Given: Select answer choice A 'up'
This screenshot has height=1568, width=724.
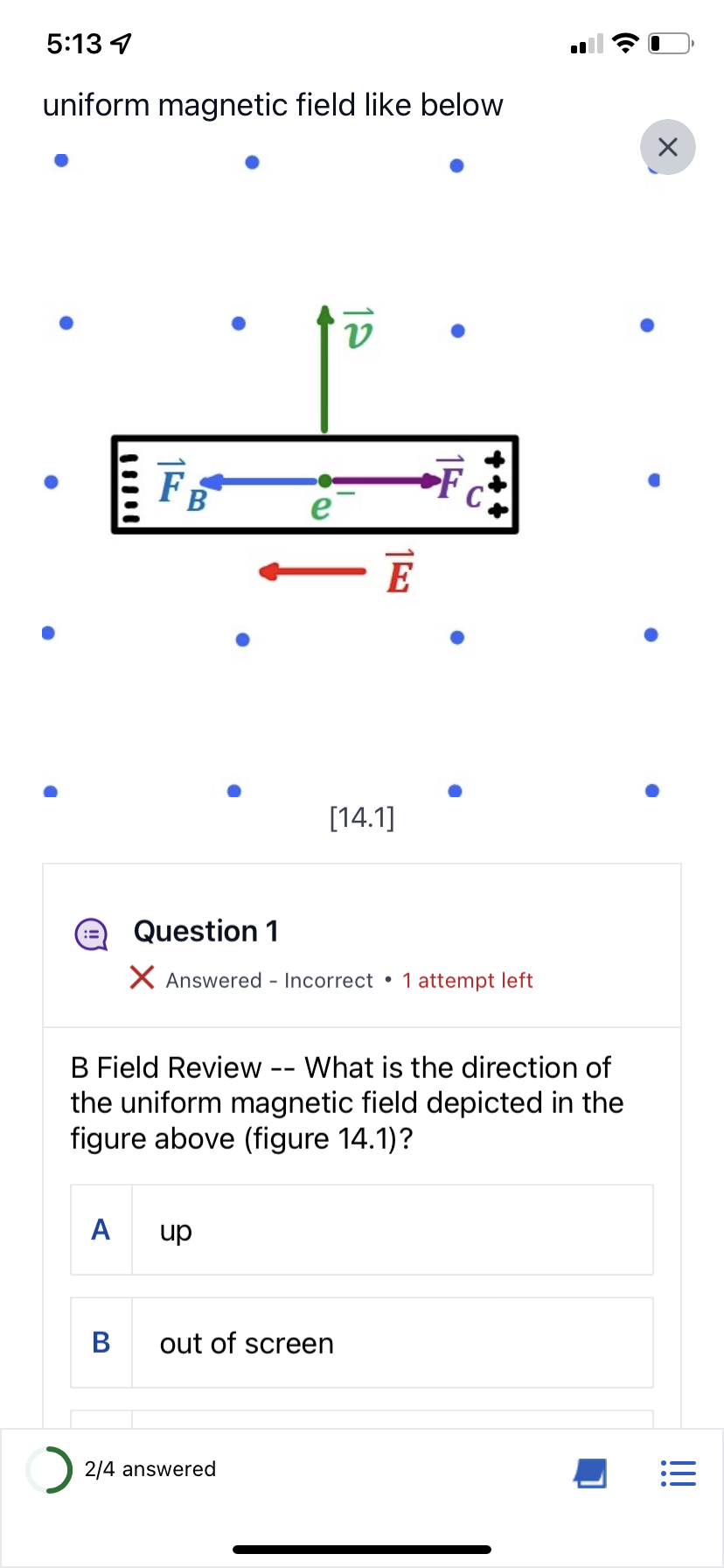Looking at the screenshot, I should pos(361,1229).
